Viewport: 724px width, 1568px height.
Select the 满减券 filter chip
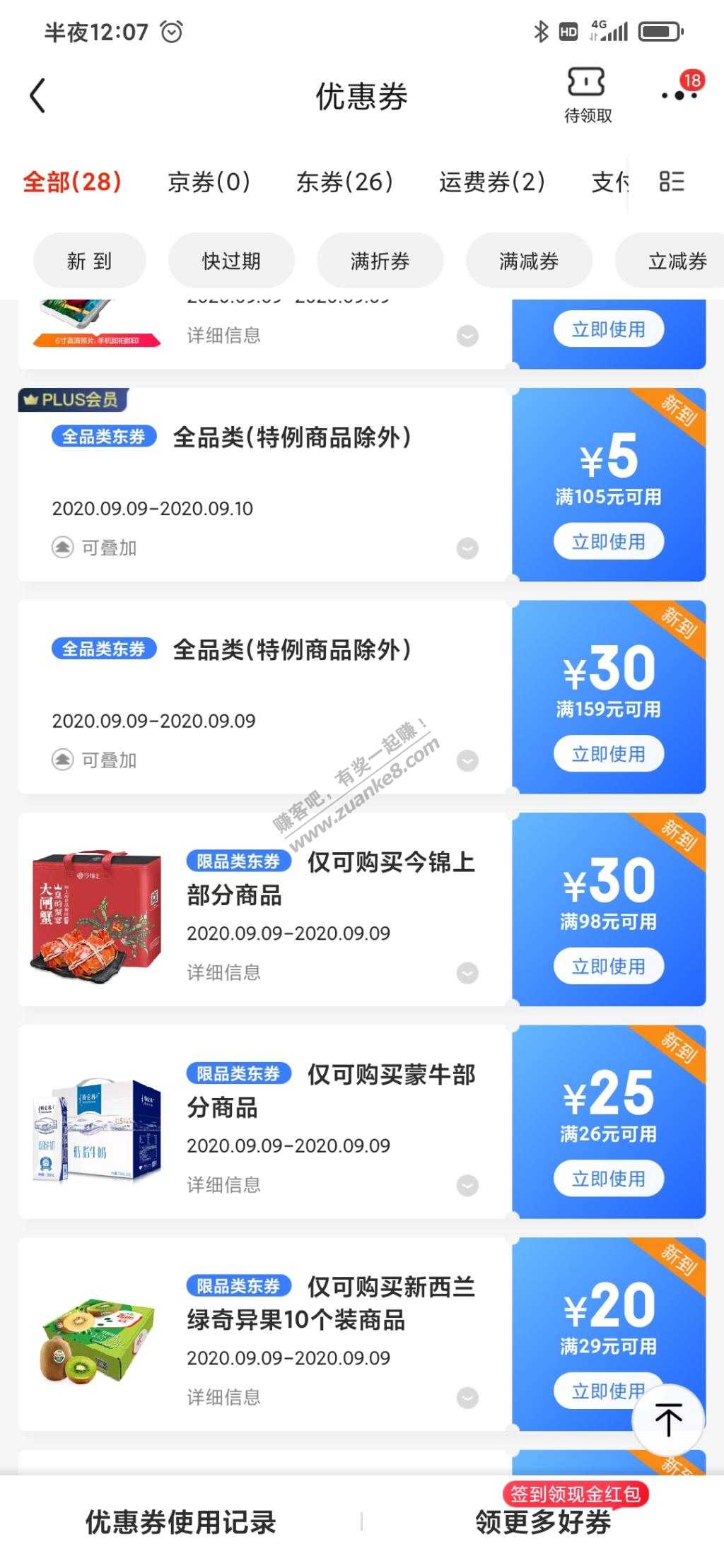tap(529, 261)
